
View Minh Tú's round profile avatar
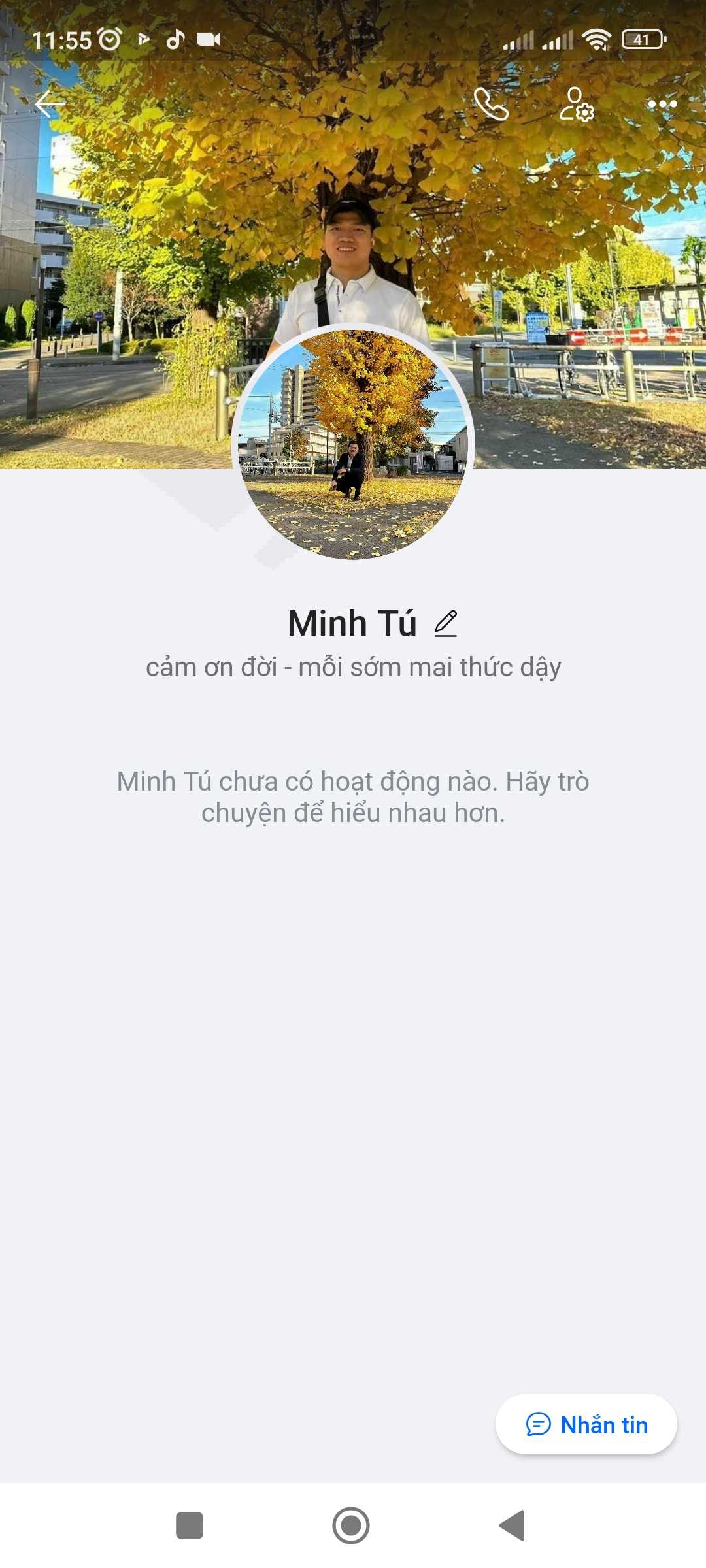point(353,444)
